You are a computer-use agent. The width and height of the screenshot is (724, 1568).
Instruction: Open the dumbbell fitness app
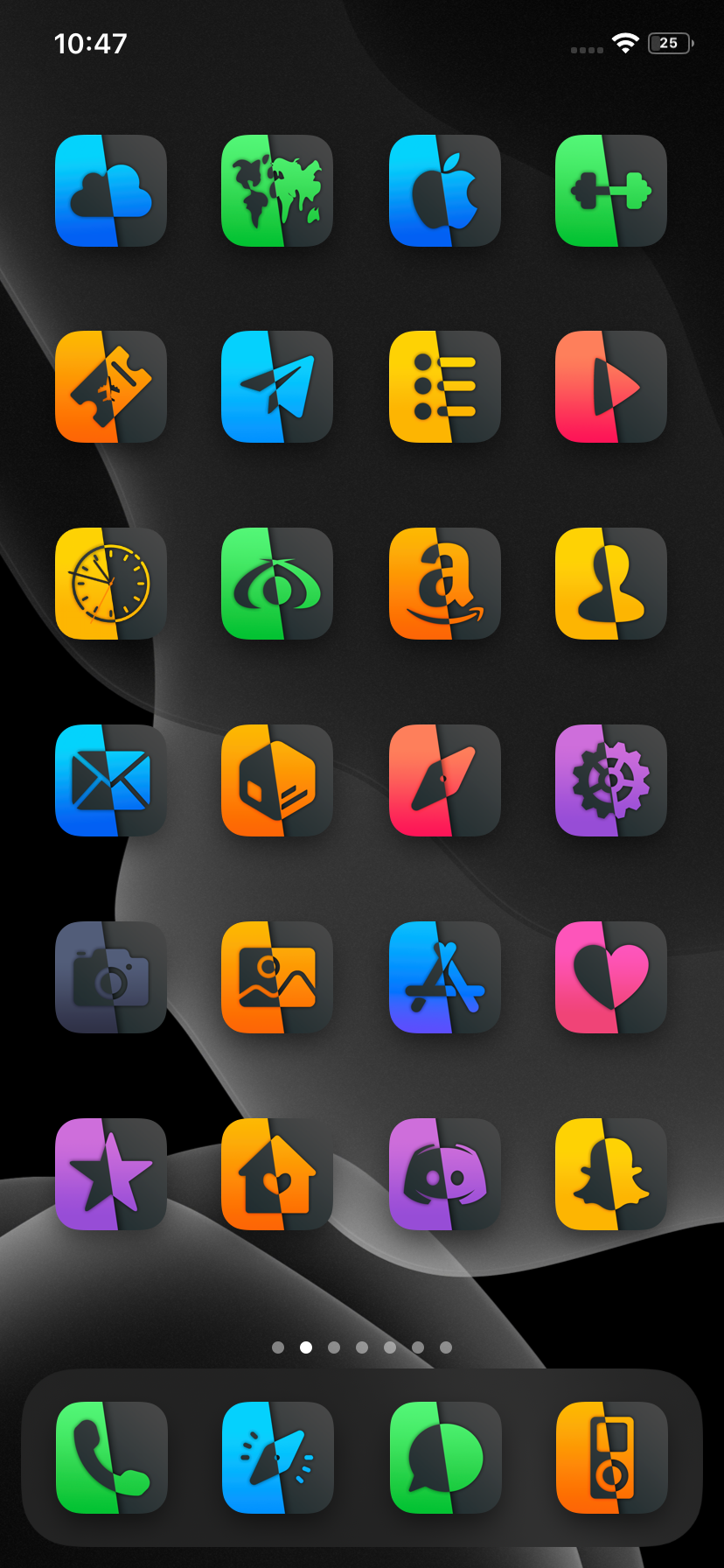611,191
